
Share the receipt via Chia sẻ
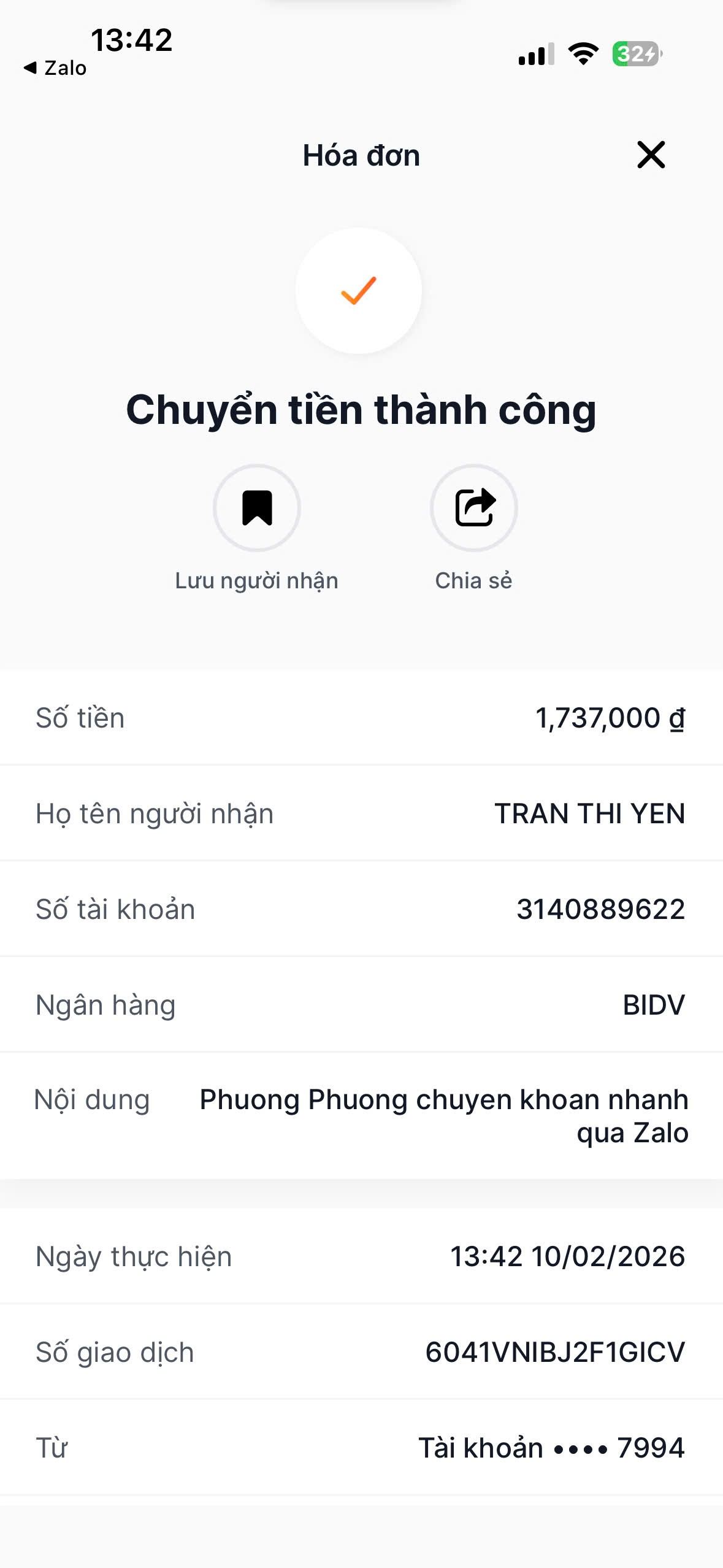click(x=473, y=508)
